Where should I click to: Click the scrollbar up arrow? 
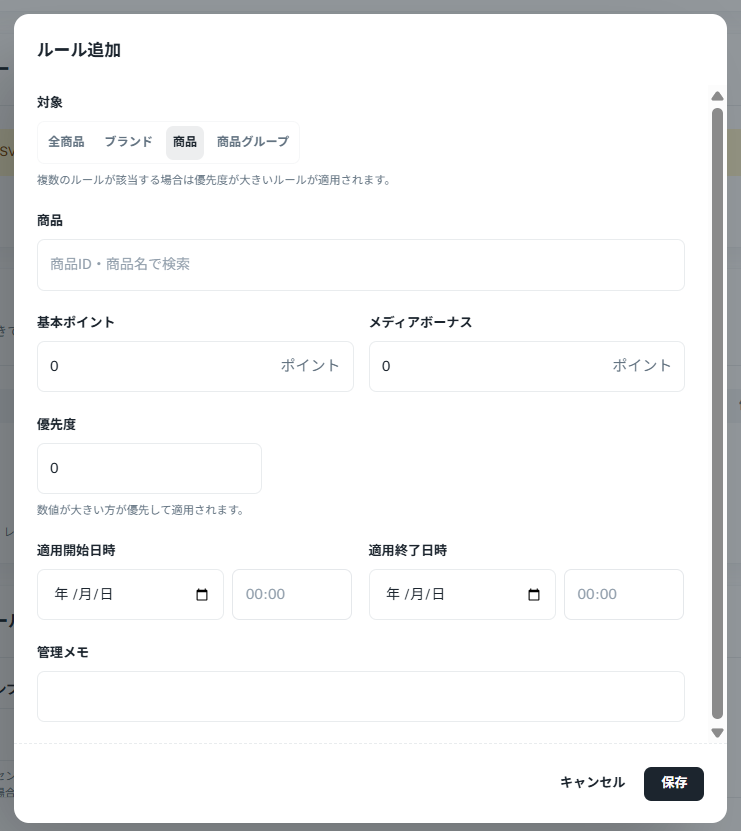click(x=717, y=96)
